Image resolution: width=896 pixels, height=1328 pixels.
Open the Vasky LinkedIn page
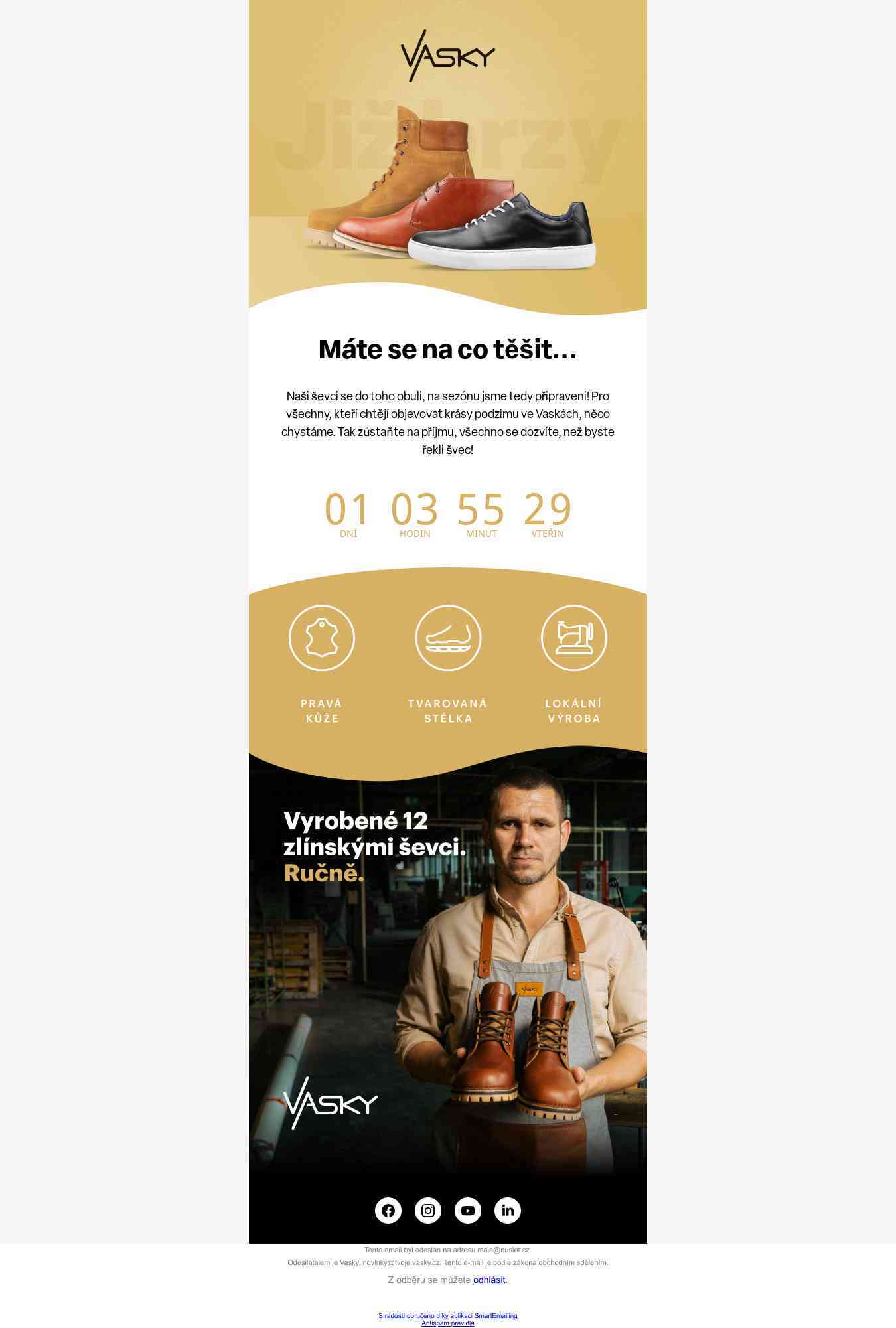click(x=508, y=1210)
